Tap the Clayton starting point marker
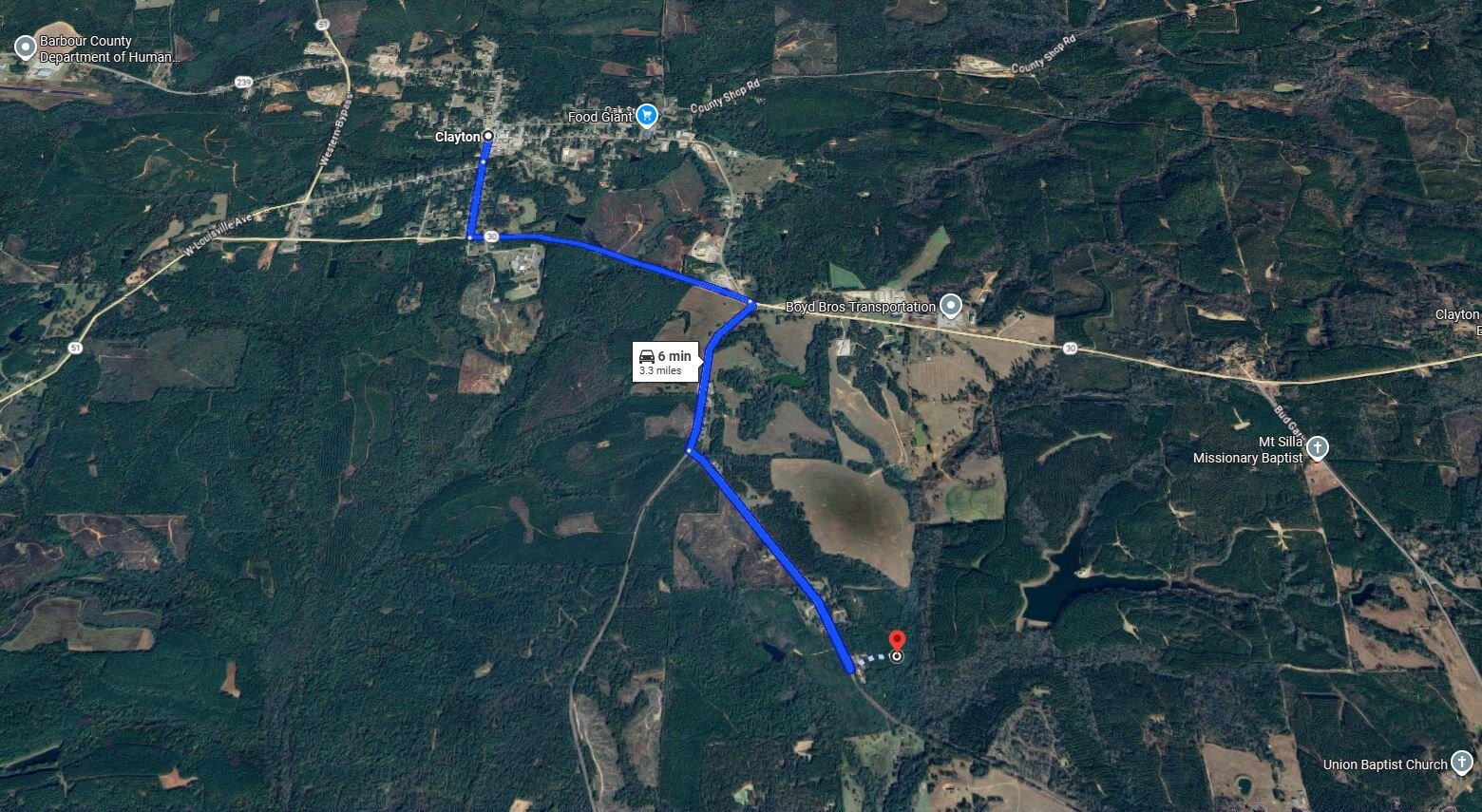Image resolution: width=1482 pixels, height=812 pixels. pyautogui.click(x=488, y=136)
